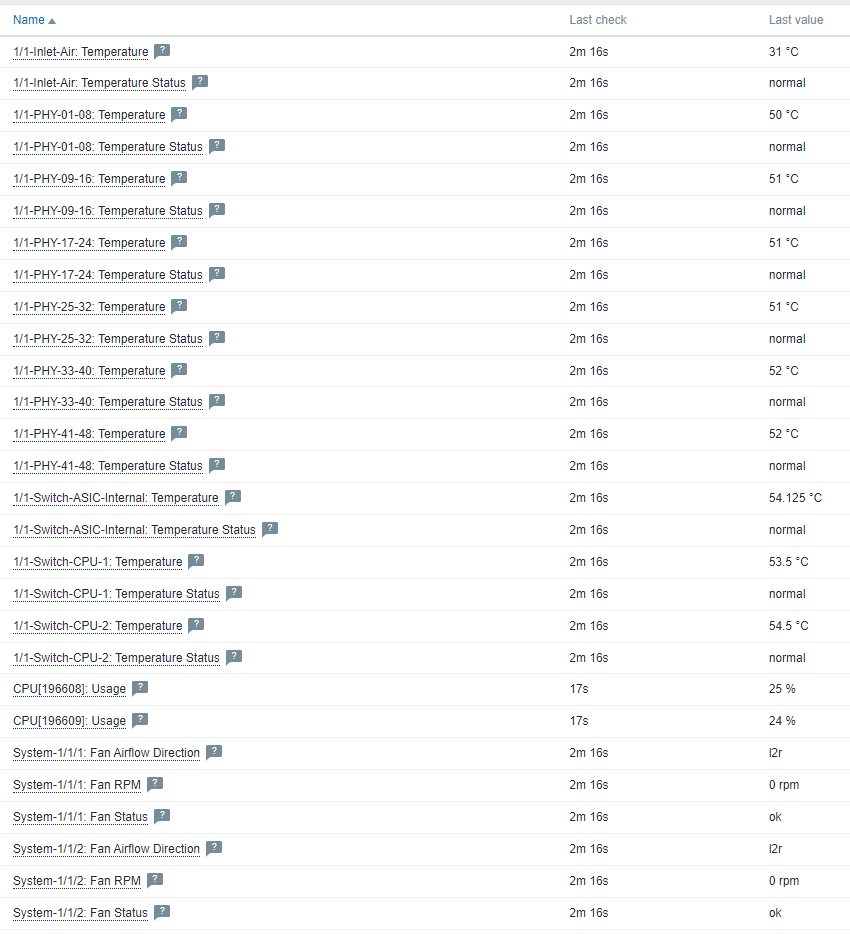Show help for 1/1-Switch-CPU-2: Temperature

[196, 625]
